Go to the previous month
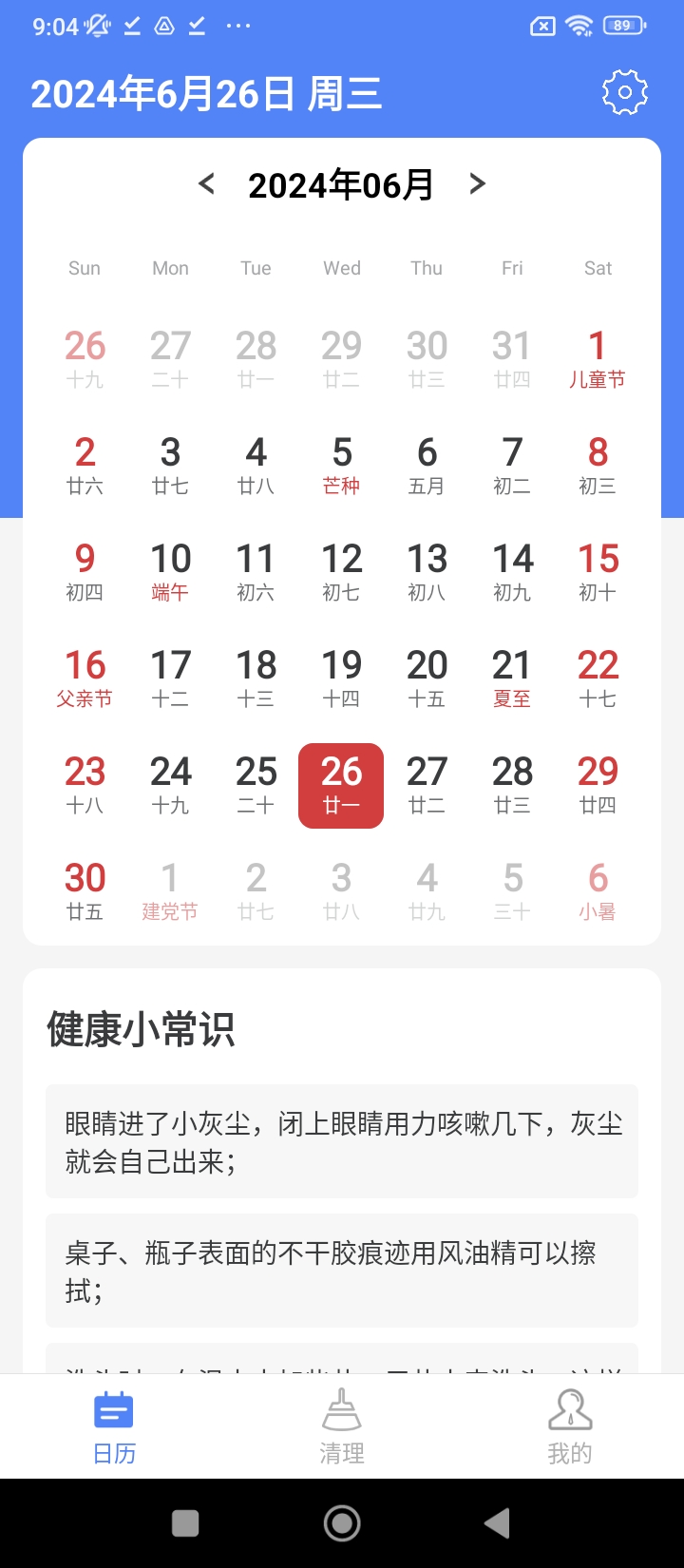The image size is (684, 1568). pyautogui.click(x=207, y=183)
